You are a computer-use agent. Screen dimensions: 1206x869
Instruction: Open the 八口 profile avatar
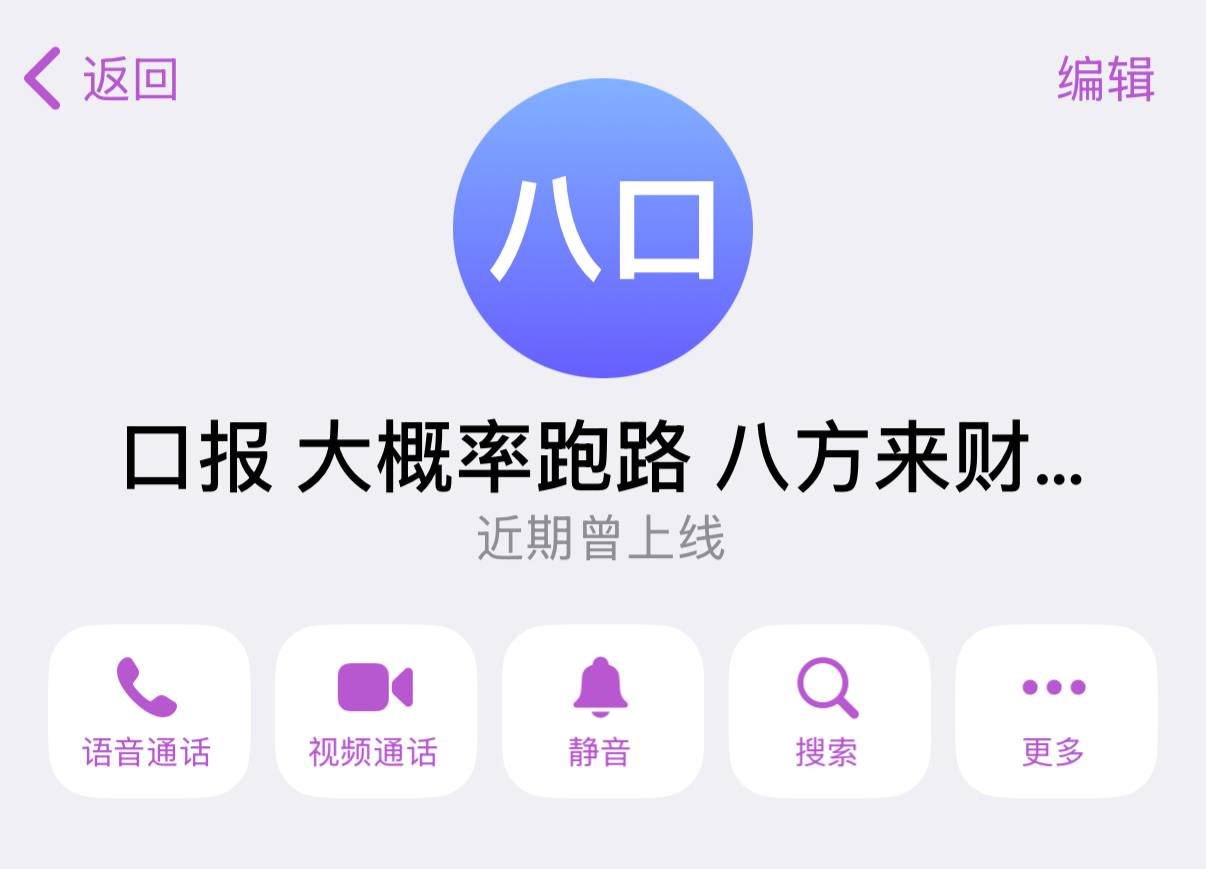(603, 228)
